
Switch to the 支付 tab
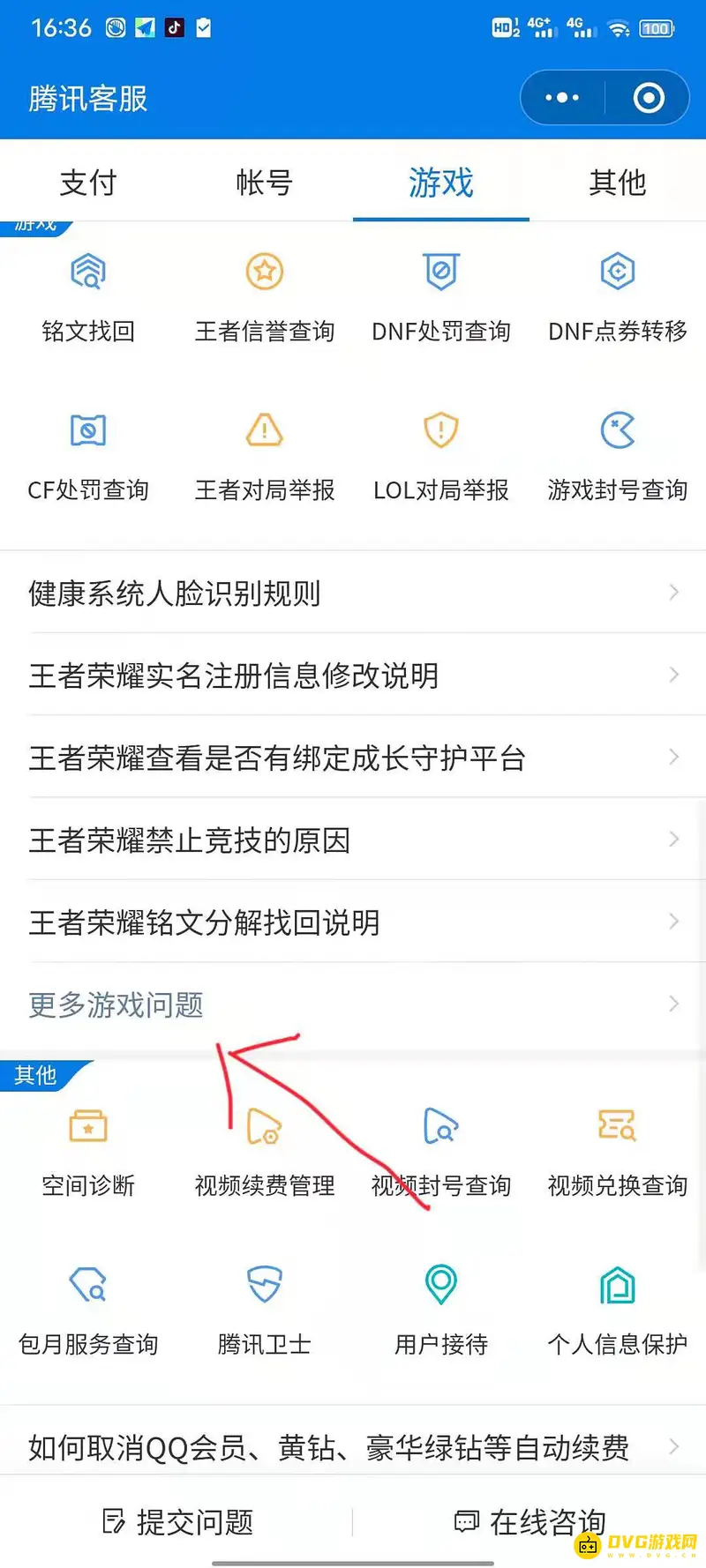87,183
